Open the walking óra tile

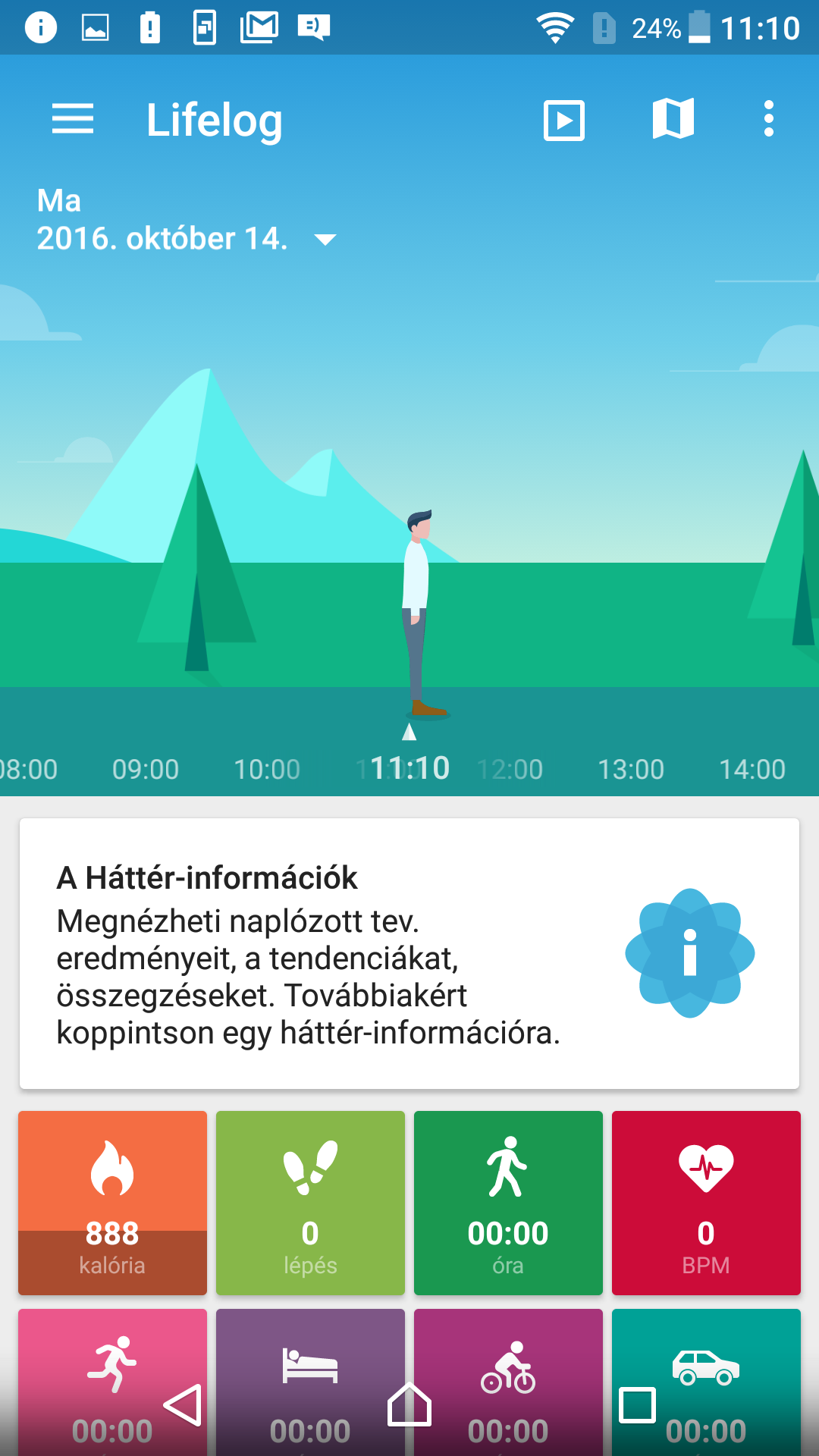click(x=508, y=1203)
